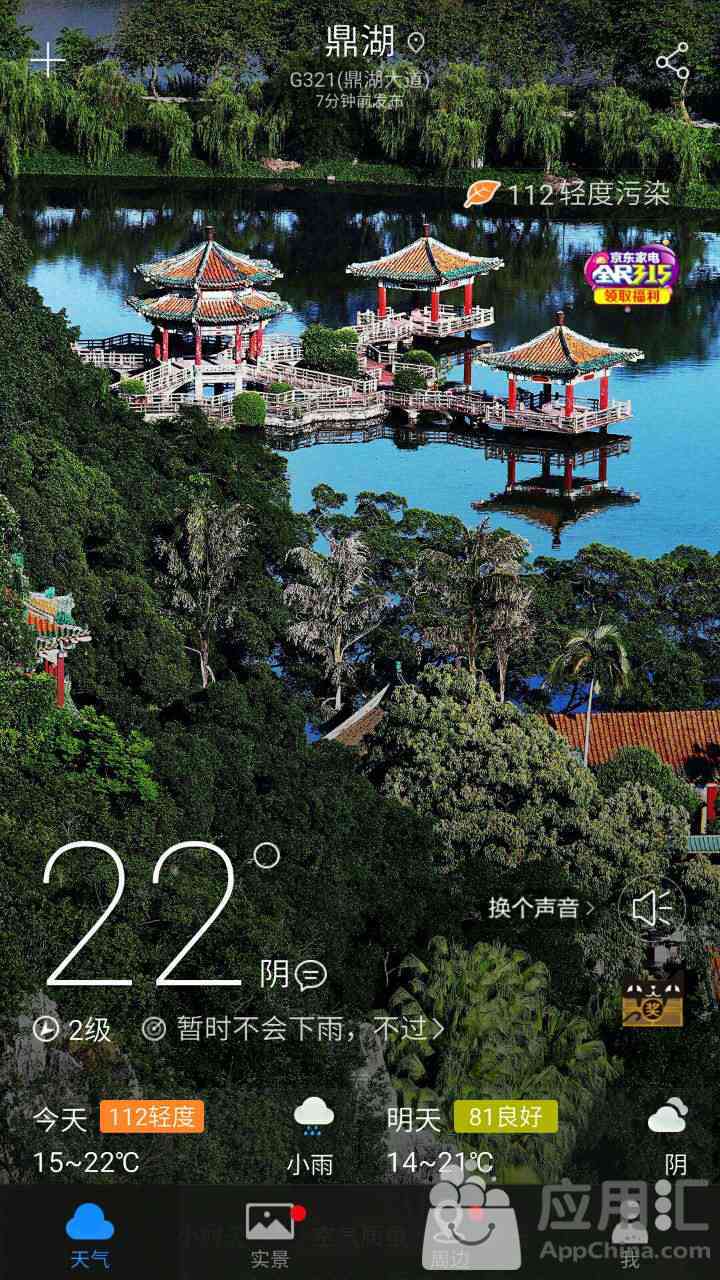
Task: Switch to the 实景 tab
Action: 270,1235
